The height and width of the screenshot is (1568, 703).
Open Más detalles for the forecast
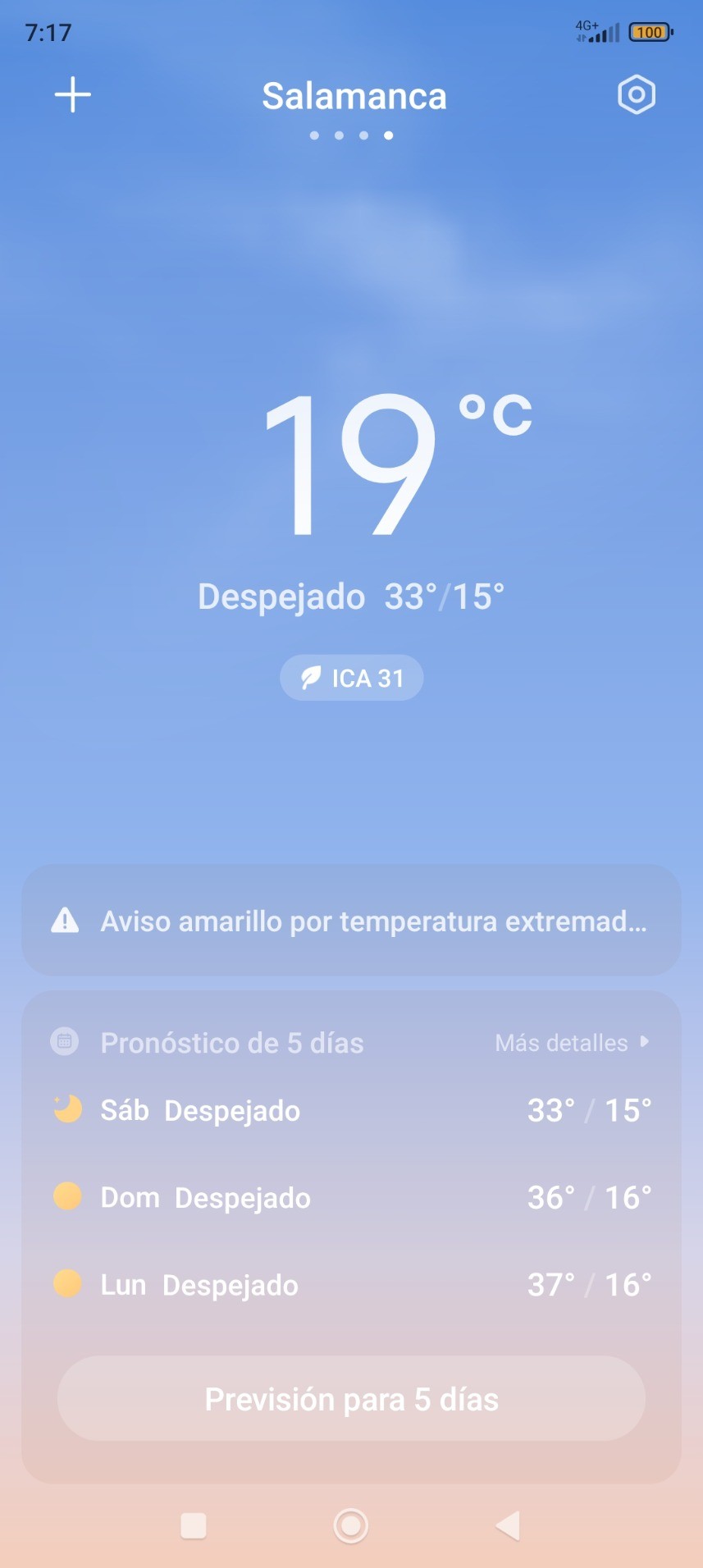[x=572, y=1043]
